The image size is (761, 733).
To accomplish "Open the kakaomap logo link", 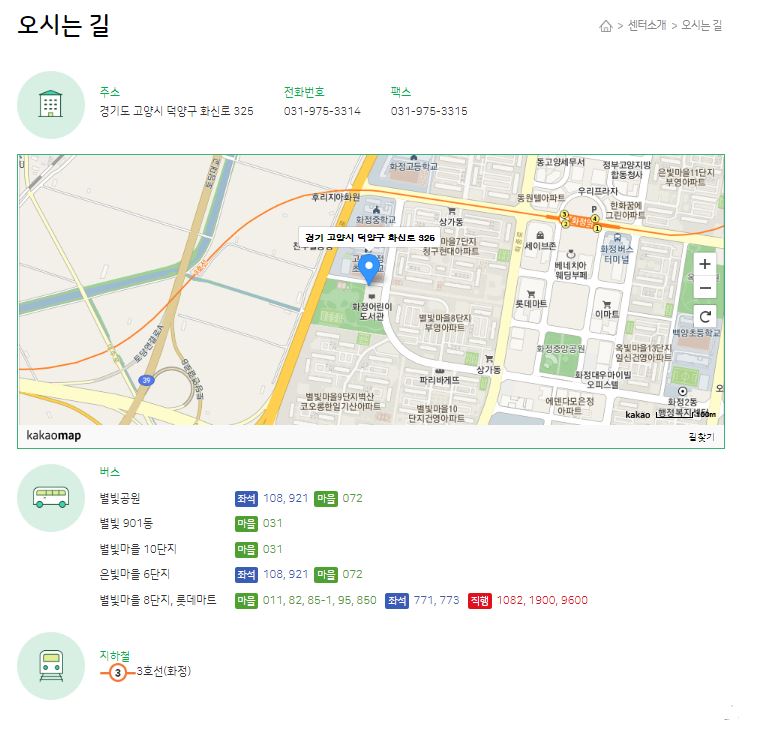I will 54,436.
